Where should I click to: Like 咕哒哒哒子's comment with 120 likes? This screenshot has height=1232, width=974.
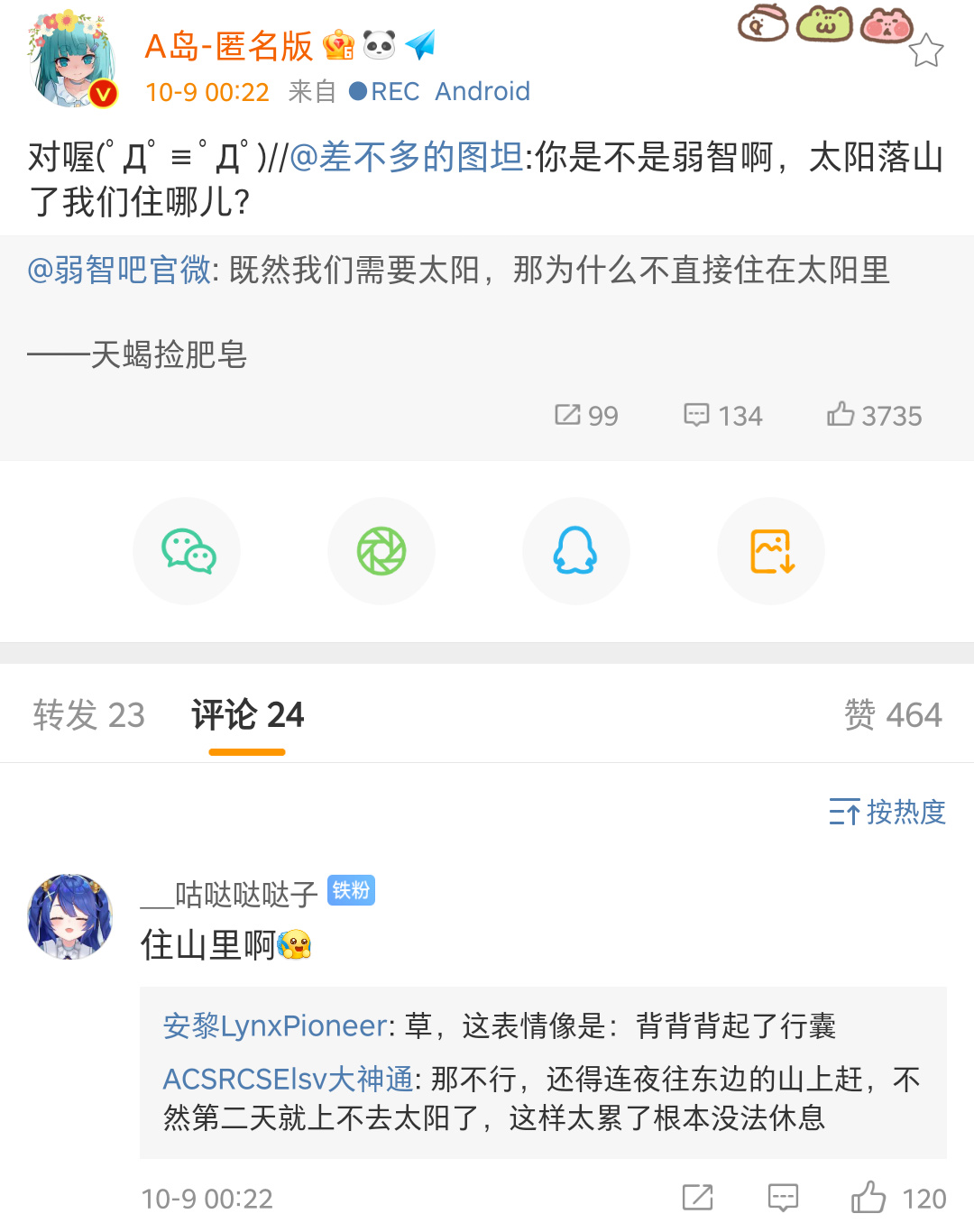pyautogui.click(x=869, y=1198)
